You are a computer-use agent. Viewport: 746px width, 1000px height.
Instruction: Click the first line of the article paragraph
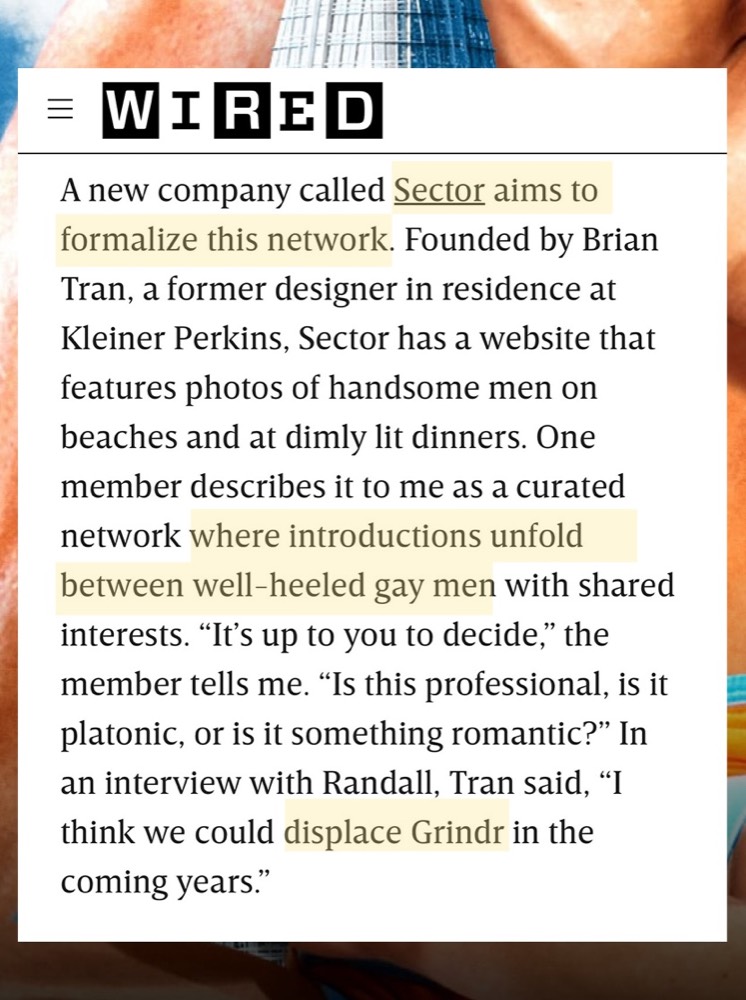330,190
